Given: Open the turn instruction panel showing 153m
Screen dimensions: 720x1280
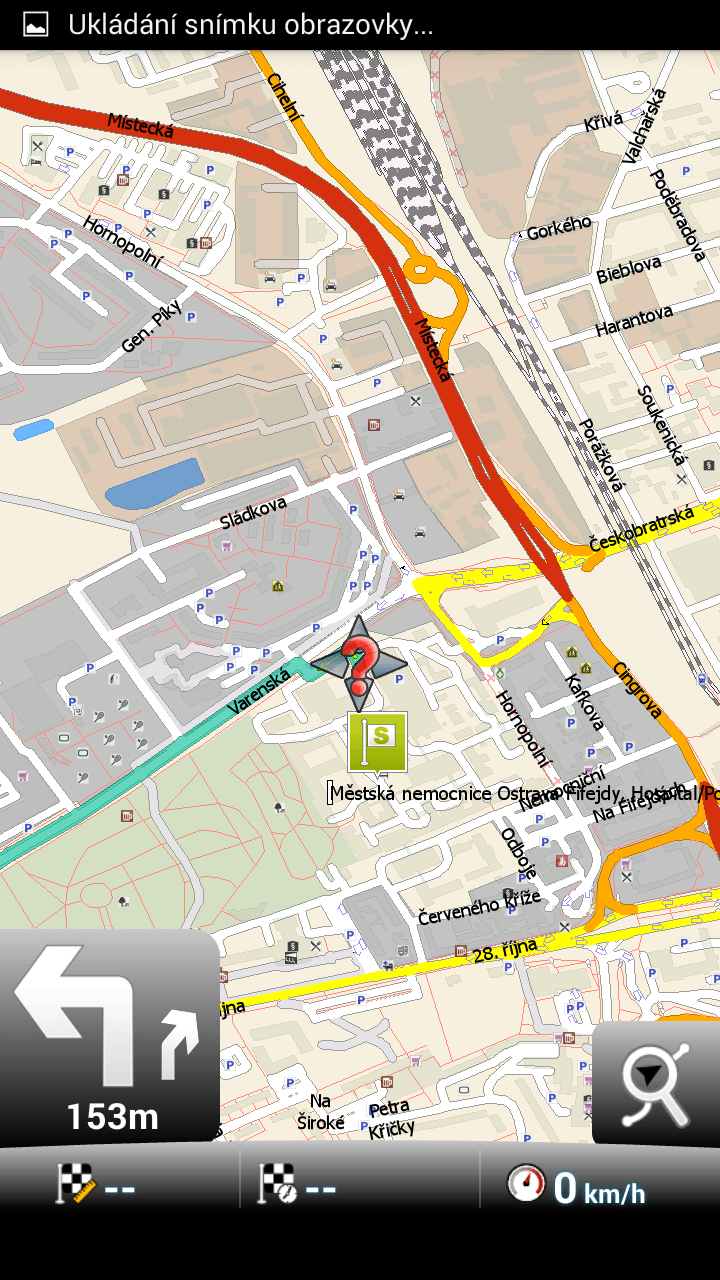Looking at the screenshot, I should pyautogui.click(x=110, y=1037).
